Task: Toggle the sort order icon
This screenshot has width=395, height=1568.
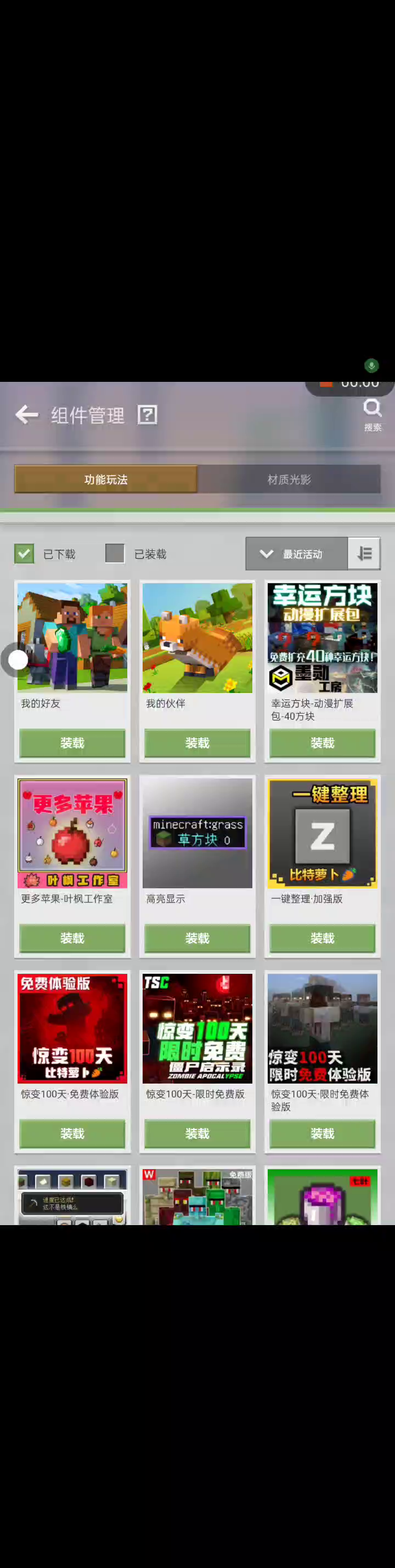Action: click(364, 554)
